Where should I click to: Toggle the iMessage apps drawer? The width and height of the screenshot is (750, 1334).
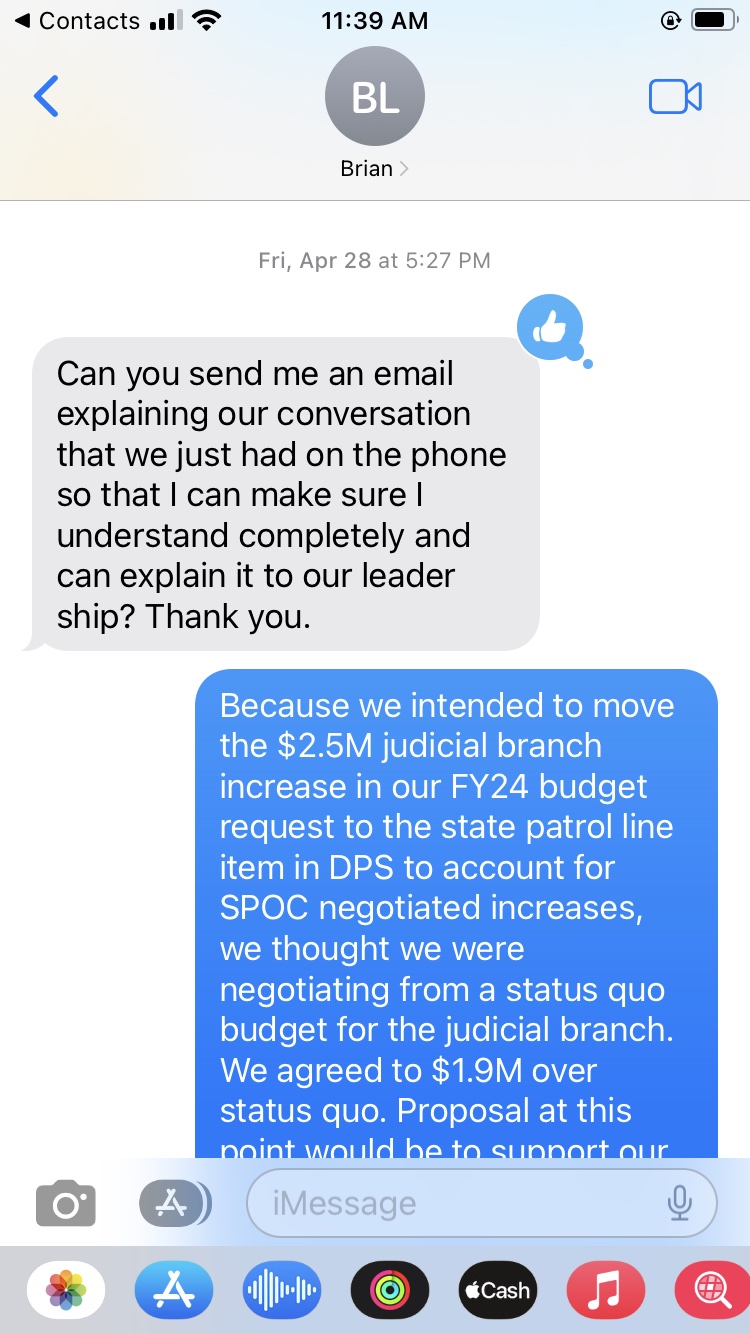pyautogui.click(x=175, y=1203)
